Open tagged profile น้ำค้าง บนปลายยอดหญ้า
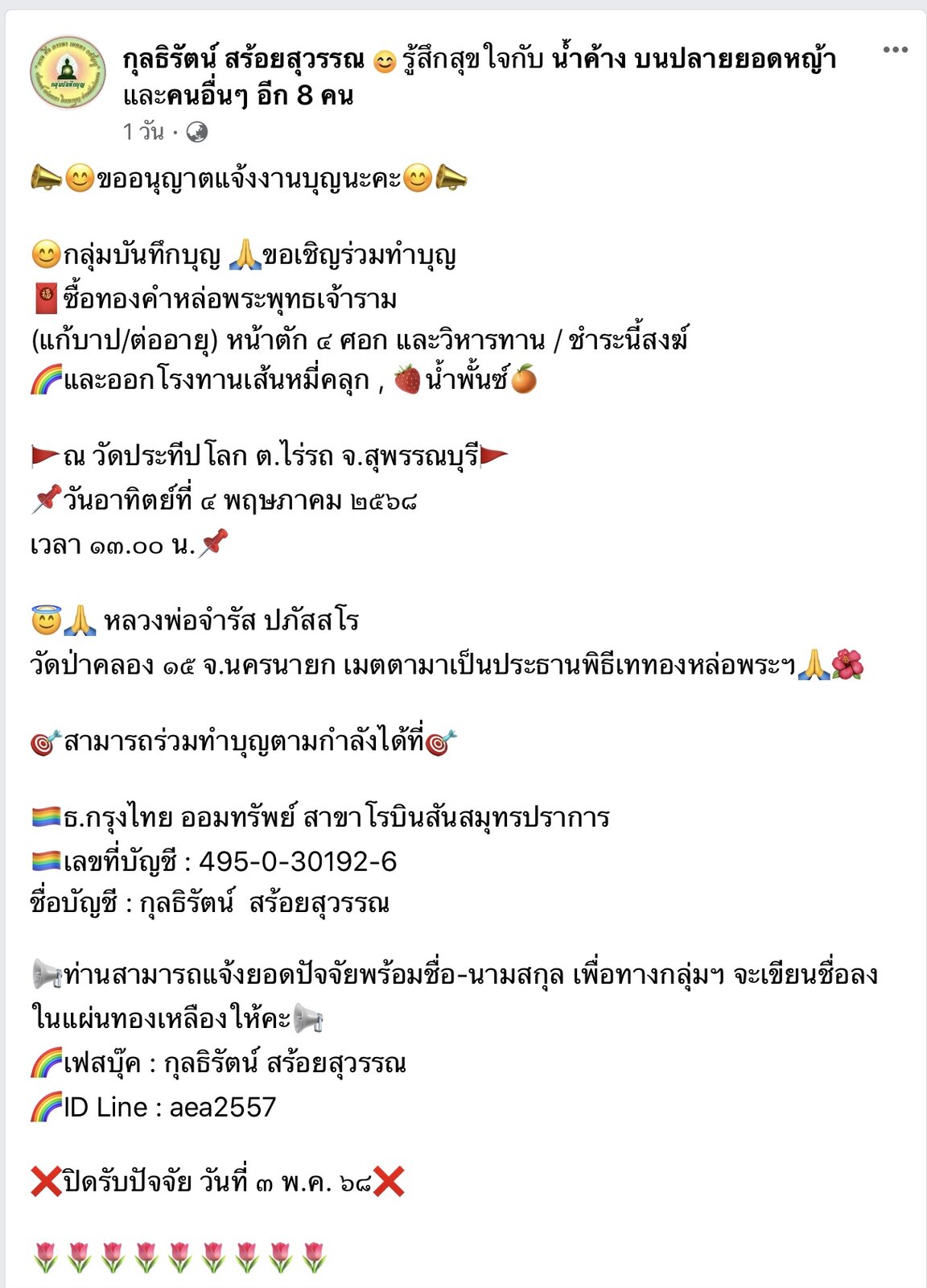The width and height of the screenshot is (927, 1288). click(x=694, y=60)
